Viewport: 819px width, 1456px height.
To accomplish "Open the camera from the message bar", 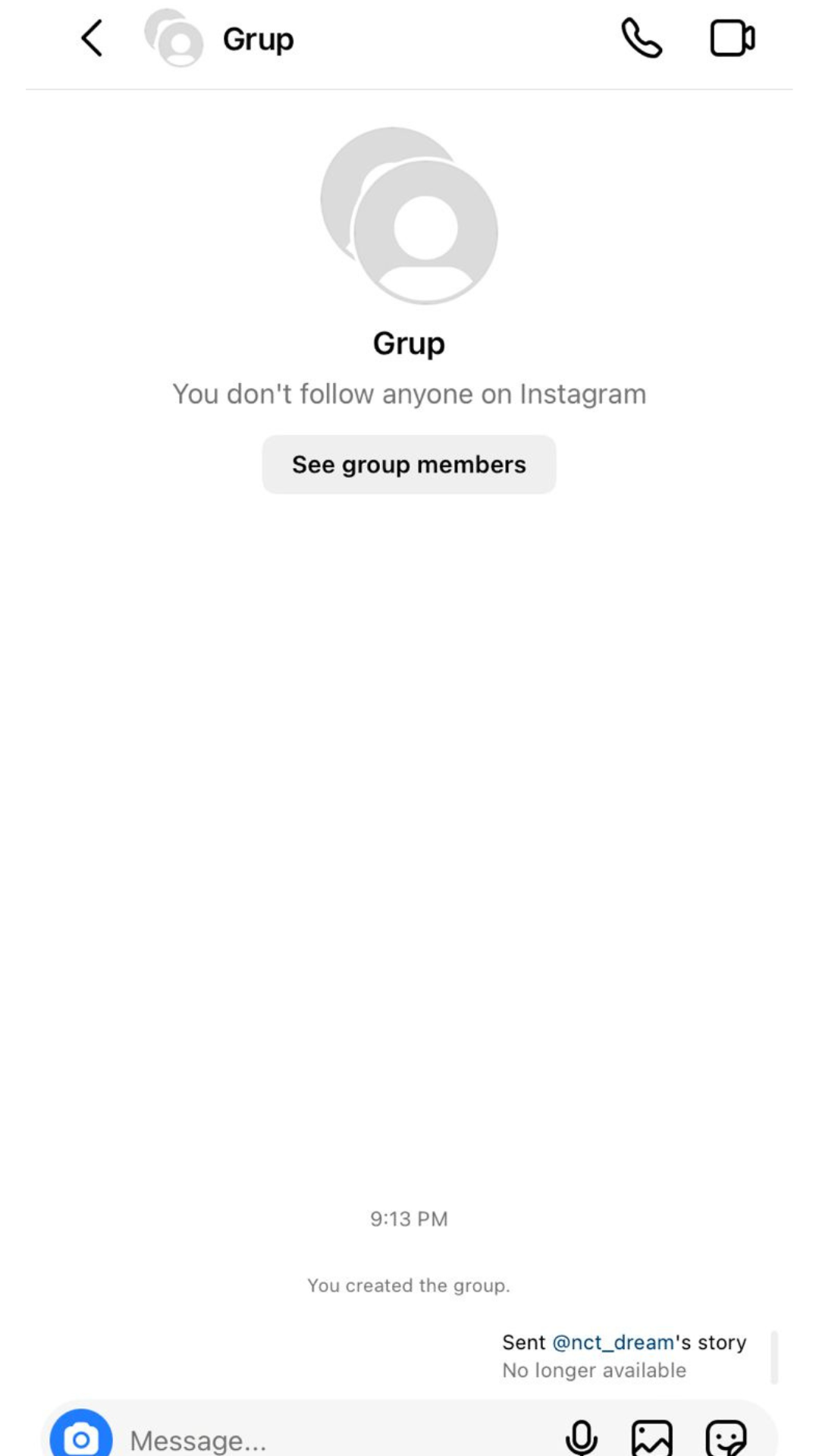I will point(81,1437).
